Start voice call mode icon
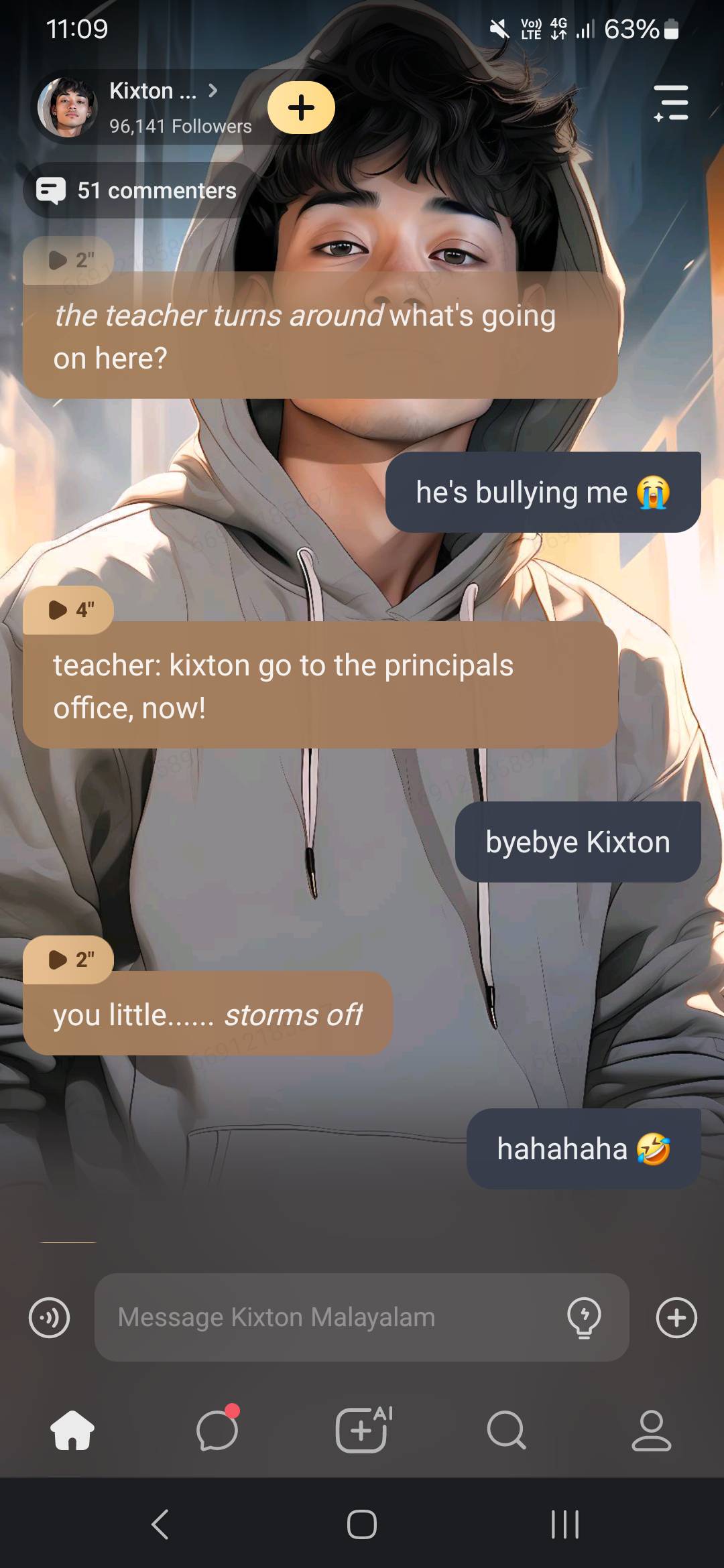The height and width of the screenshot is (1568, 724). (x=50, y=1317)
